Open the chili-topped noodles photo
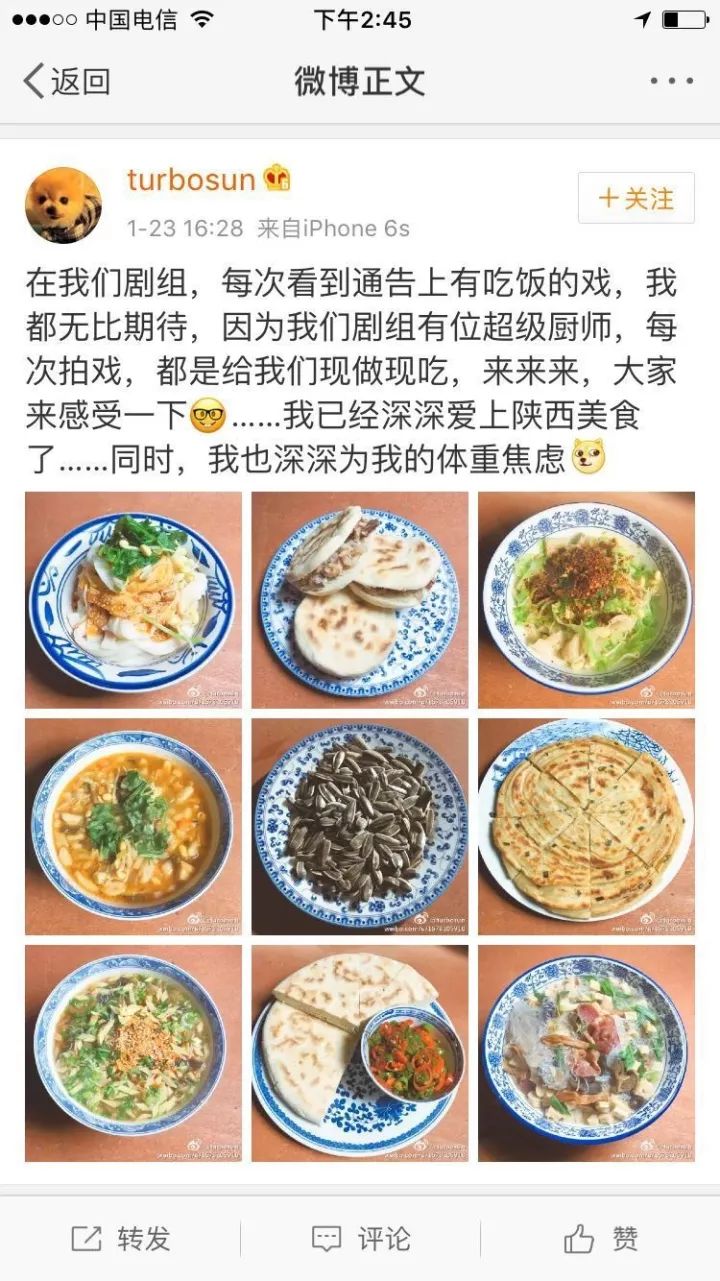Viewport: 720px width, 1281px height. (x=586, y=600)
